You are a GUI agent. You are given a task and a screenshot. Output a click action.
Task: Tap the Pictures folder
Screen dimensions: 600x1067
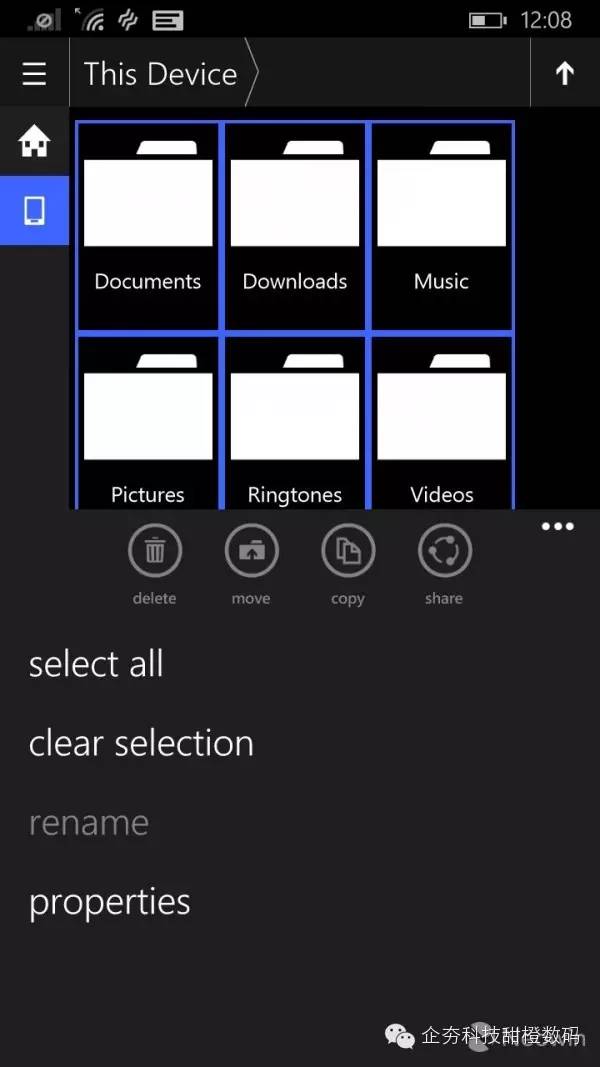click(x=148, y=422)
